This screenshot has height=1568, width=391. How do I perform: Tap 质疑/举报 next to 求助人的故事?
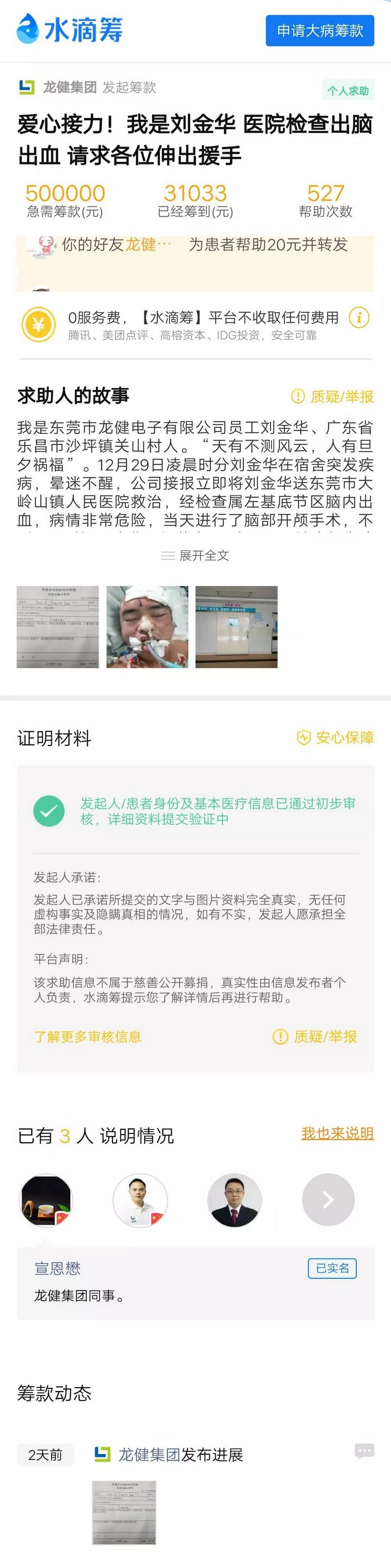332,397
